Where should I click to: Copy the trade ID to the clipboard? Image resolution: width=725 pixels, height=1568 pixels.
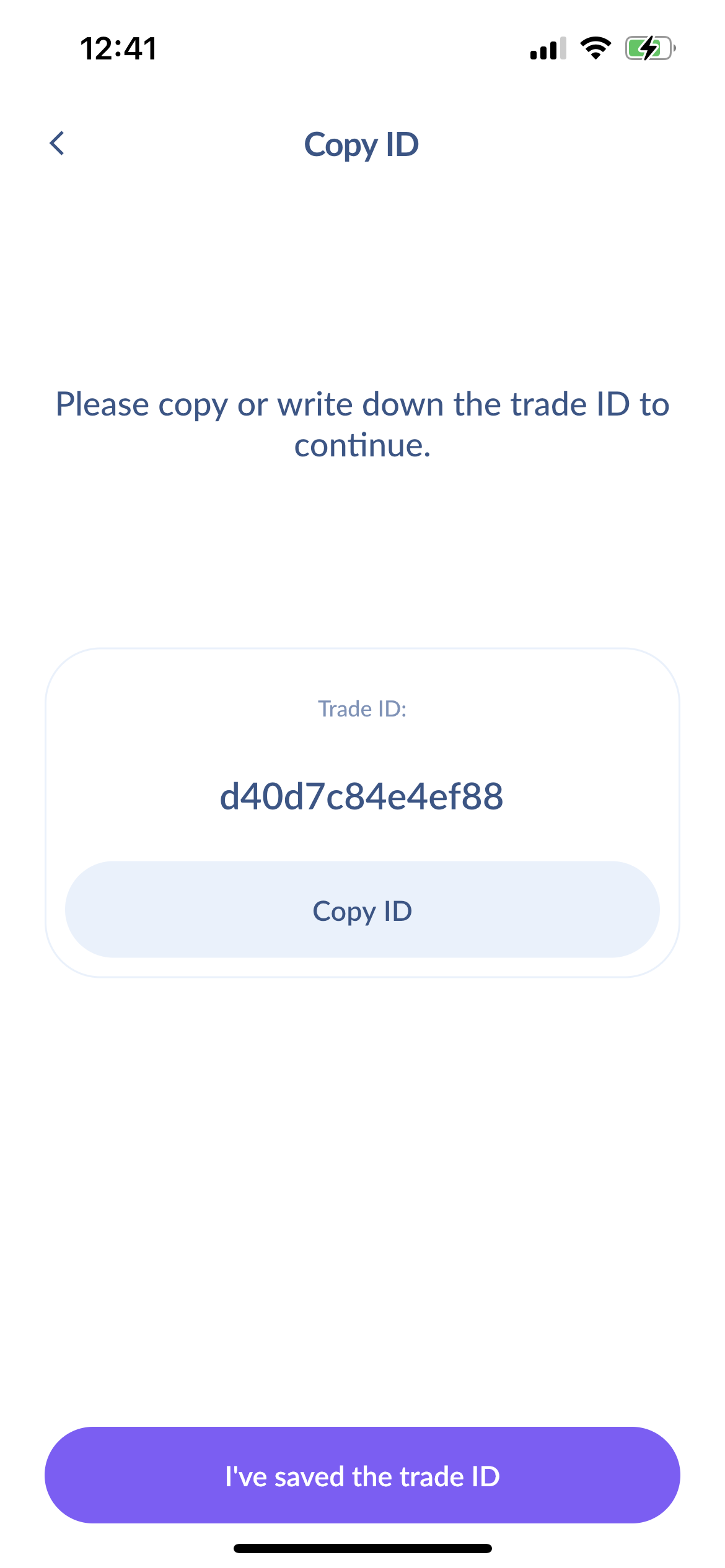pyautogui.click(x=362, y=910)
